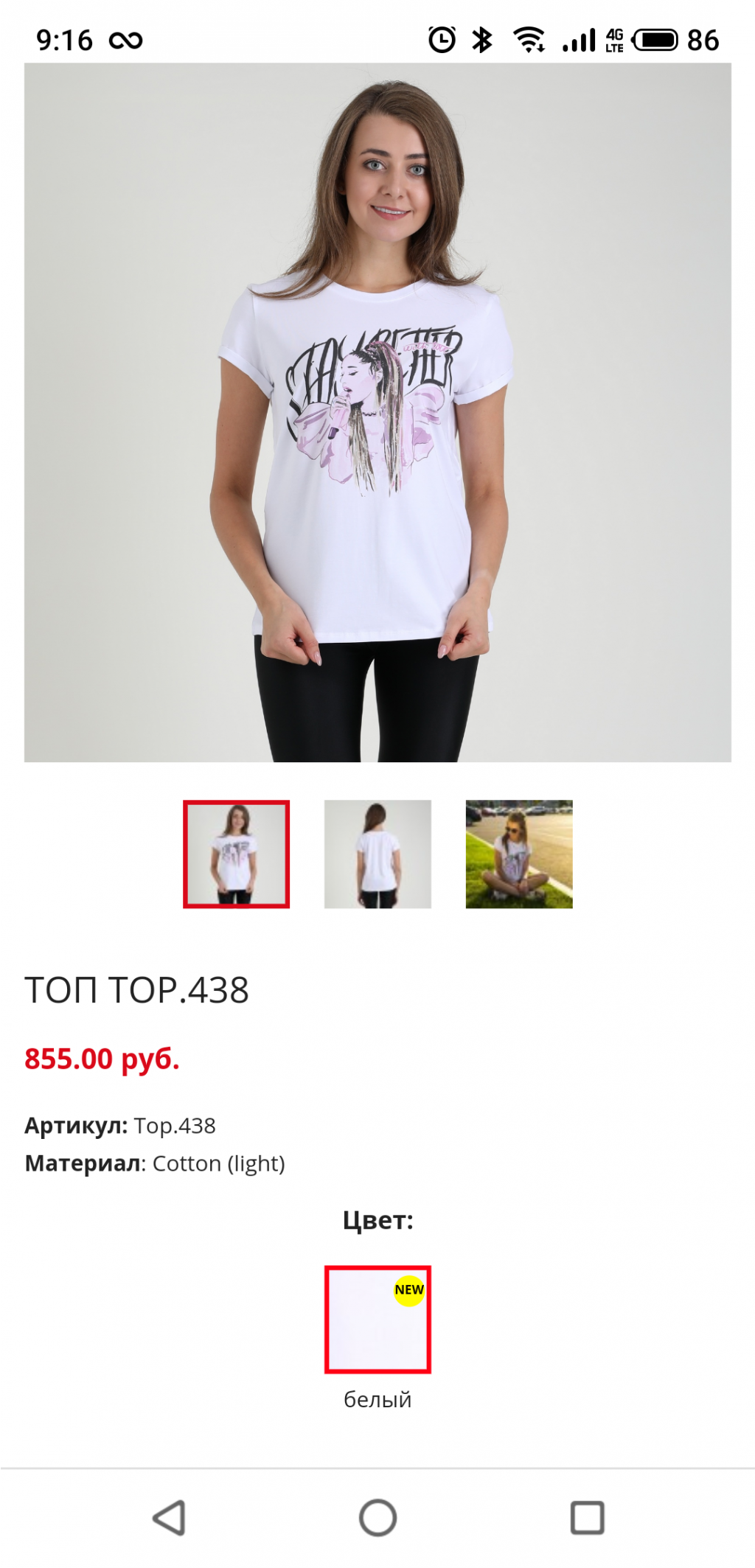The width and height of the screenshot is (755, 1568).
Task: Open the main product photo
Action: click(377, 412)
